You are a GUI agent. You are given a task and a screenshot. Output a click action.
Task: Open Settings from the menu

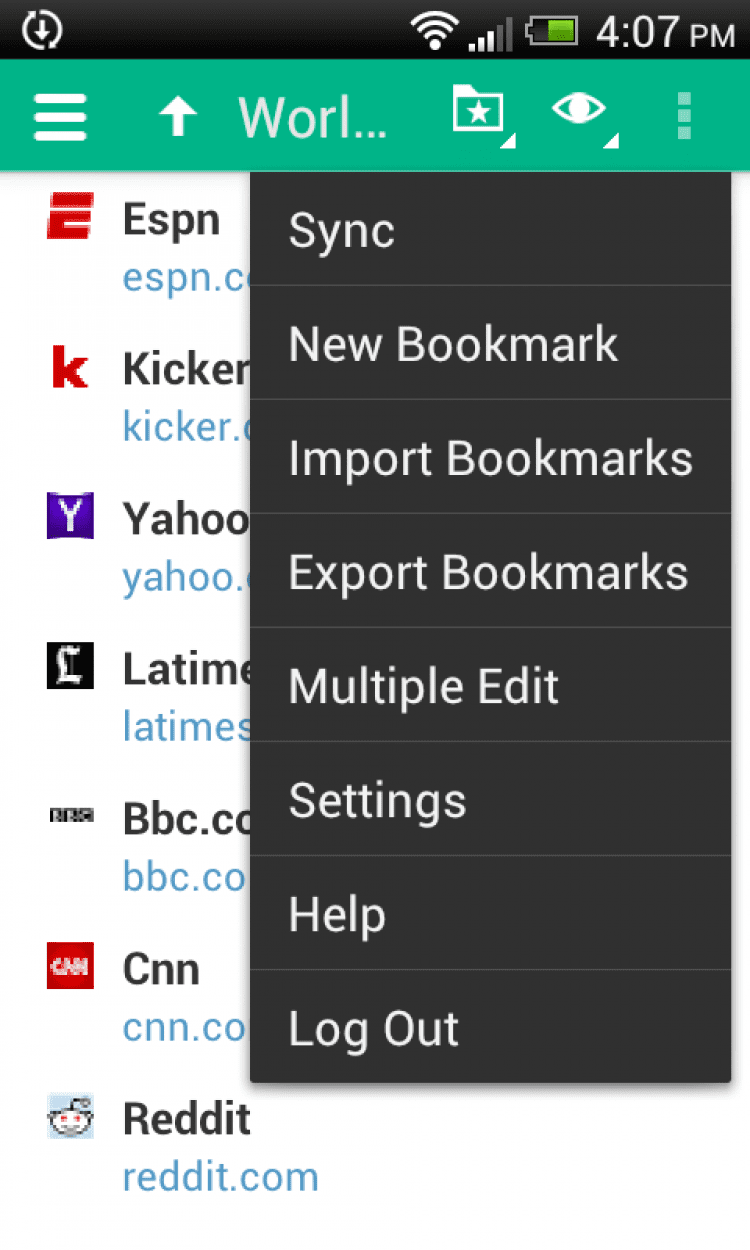490,800
